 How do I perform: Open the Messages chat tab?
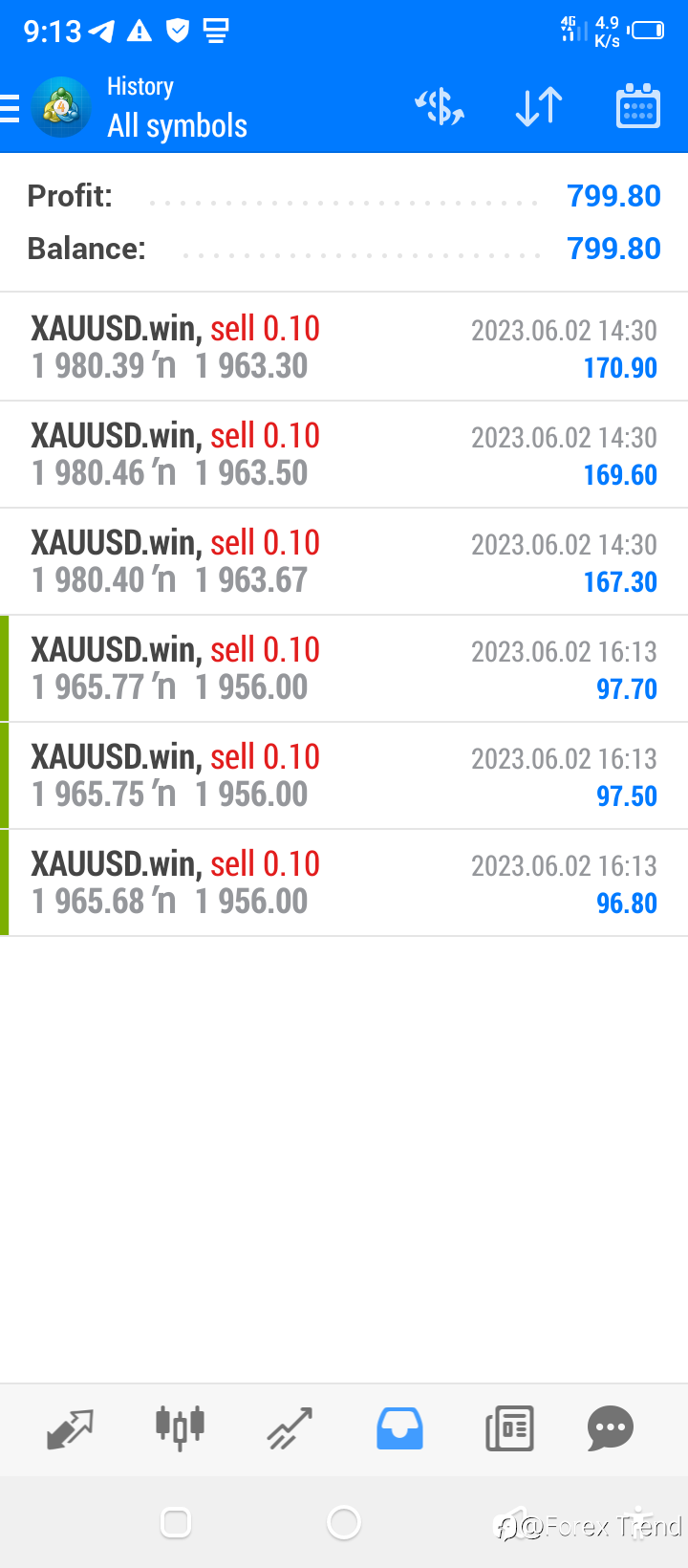coord(611,1429)
